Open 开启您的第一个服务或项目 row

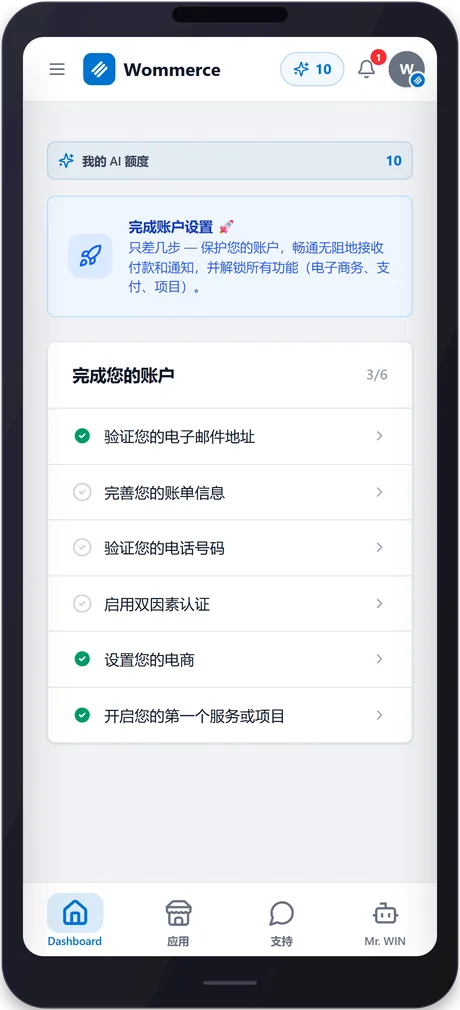230,716
